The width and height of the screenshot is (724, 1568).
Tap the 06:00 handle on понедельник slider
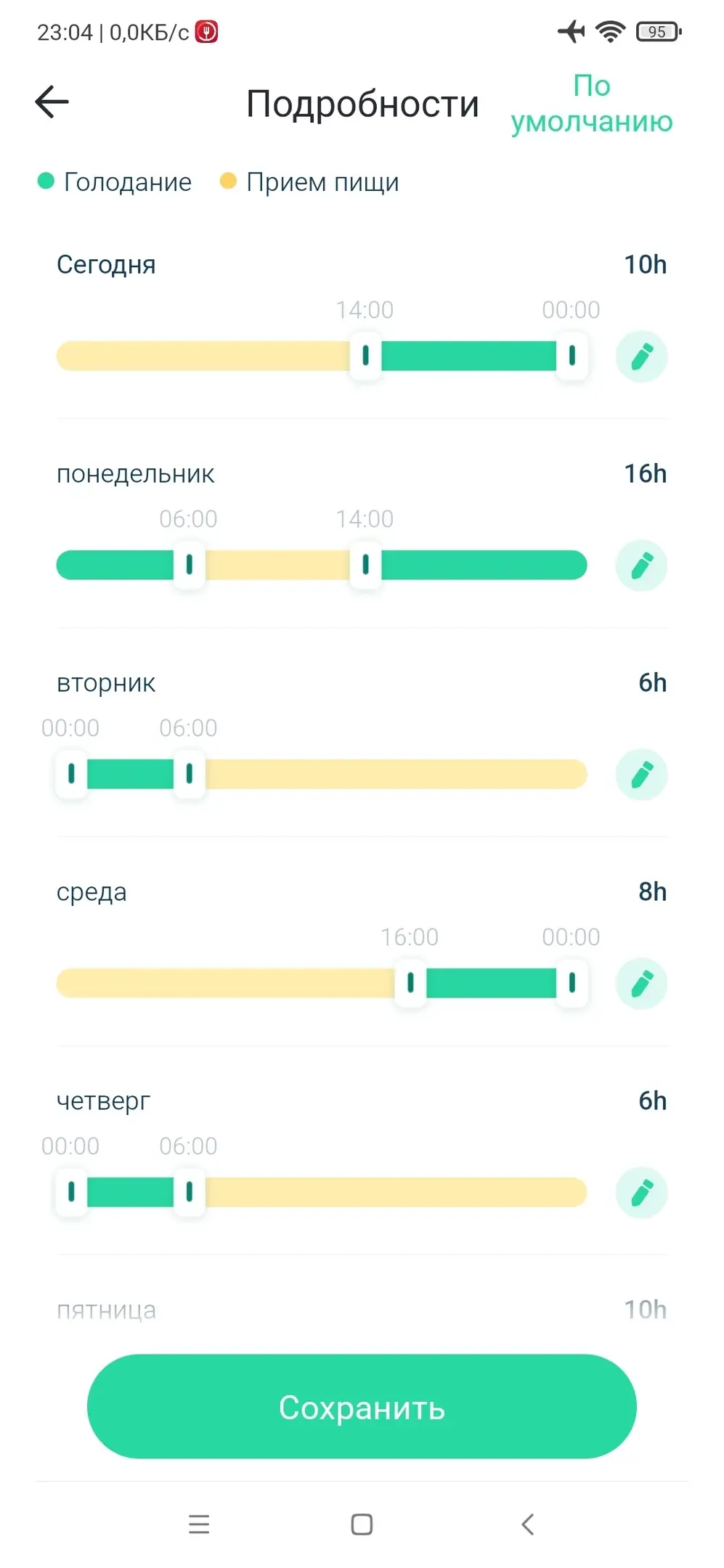pyautogui.click(x=189, y=565)
